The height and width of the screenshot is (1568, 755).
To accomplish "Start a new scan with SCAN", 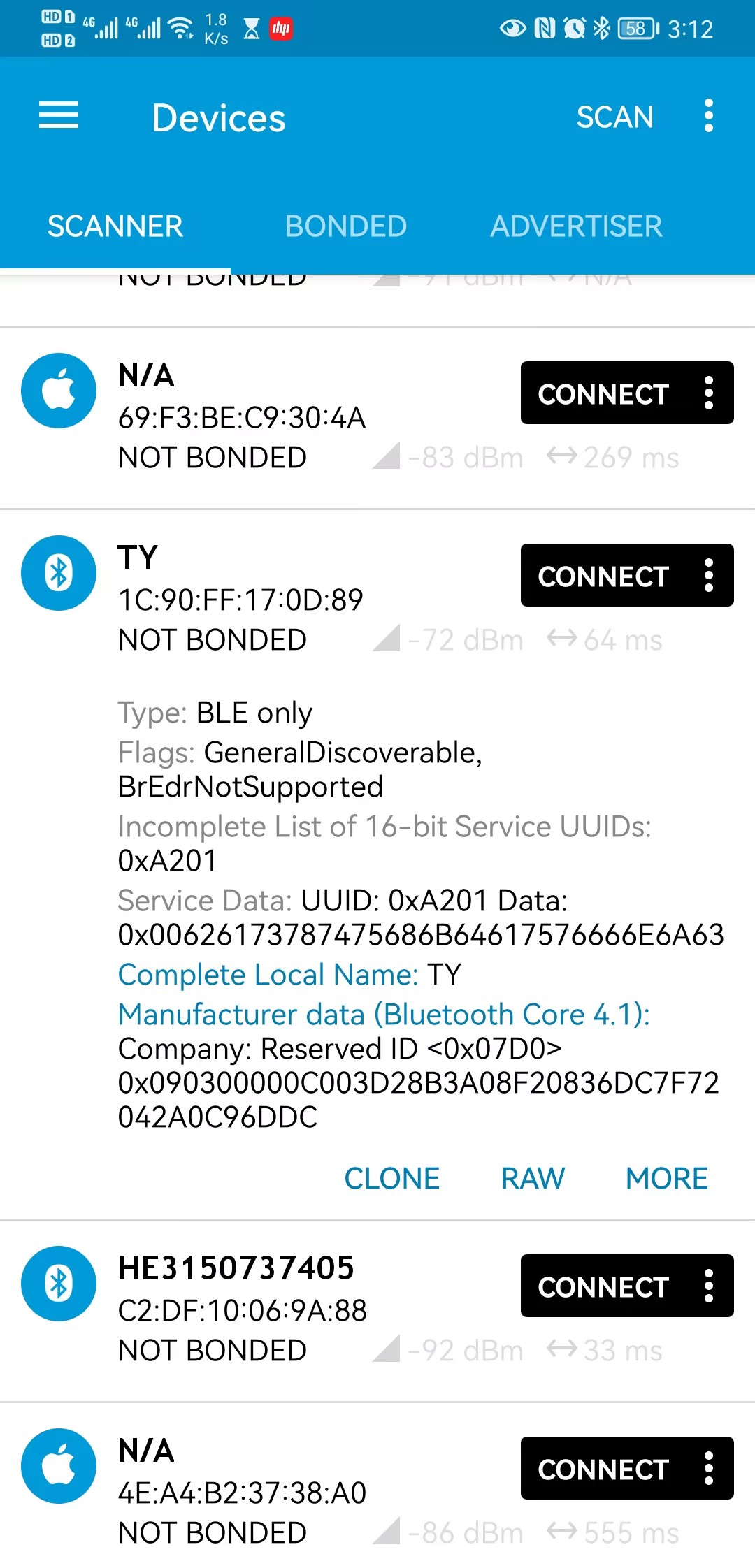I will (x=614, y=117).
